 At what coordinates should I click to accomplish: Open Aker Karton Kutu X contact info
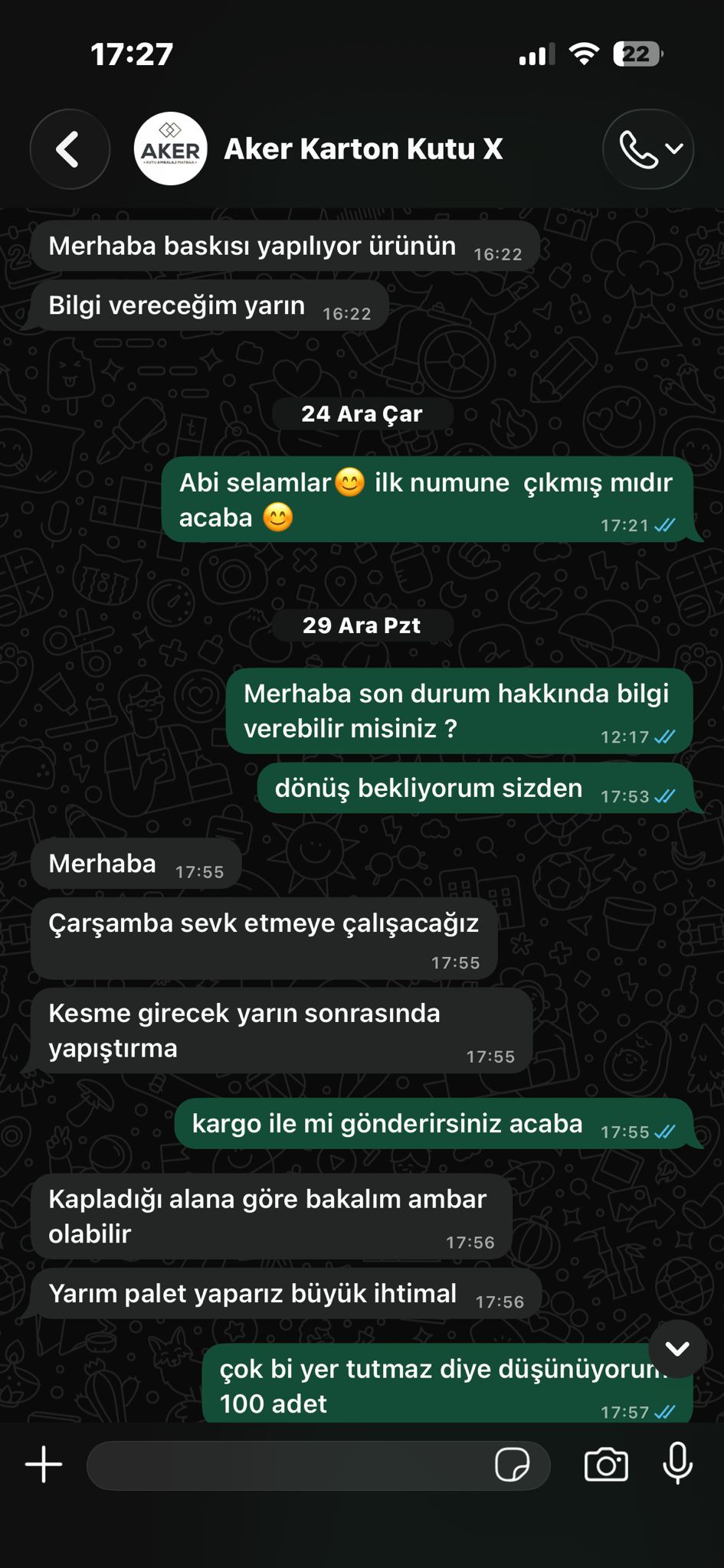coord(363,149)
